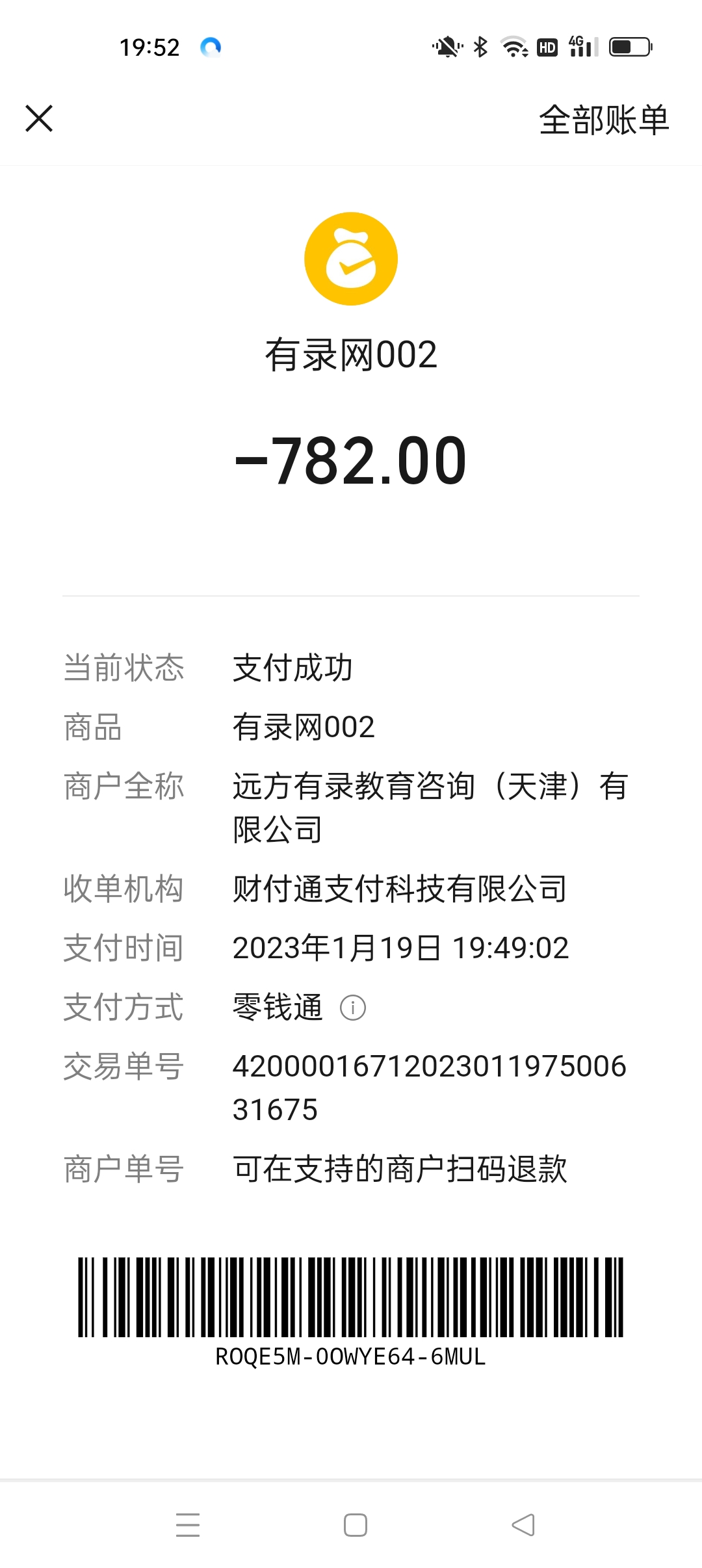Open the recent apps menu

pyautogui.click(x=188, y=1525)
